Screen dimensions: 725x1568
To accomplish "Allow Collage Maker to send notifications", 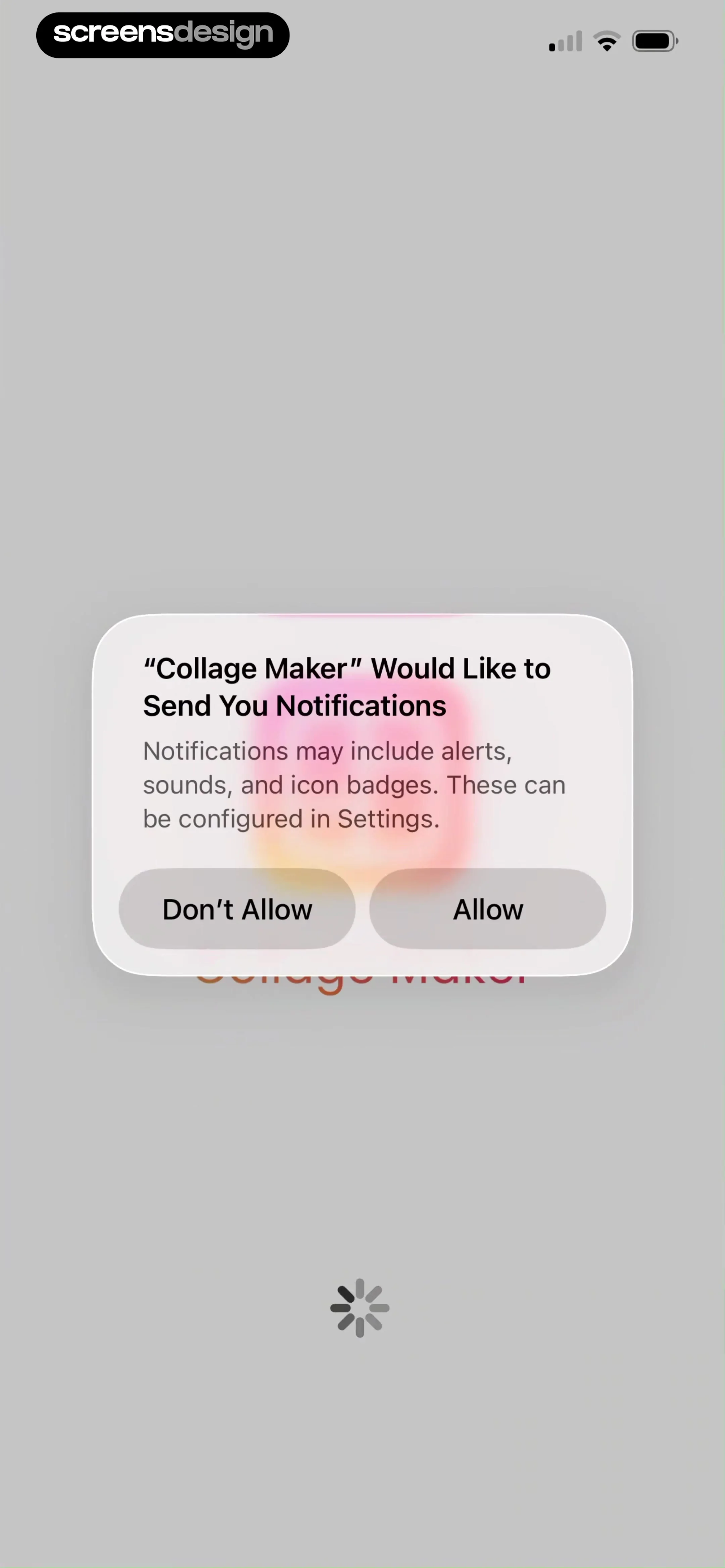I will [488, 909].
